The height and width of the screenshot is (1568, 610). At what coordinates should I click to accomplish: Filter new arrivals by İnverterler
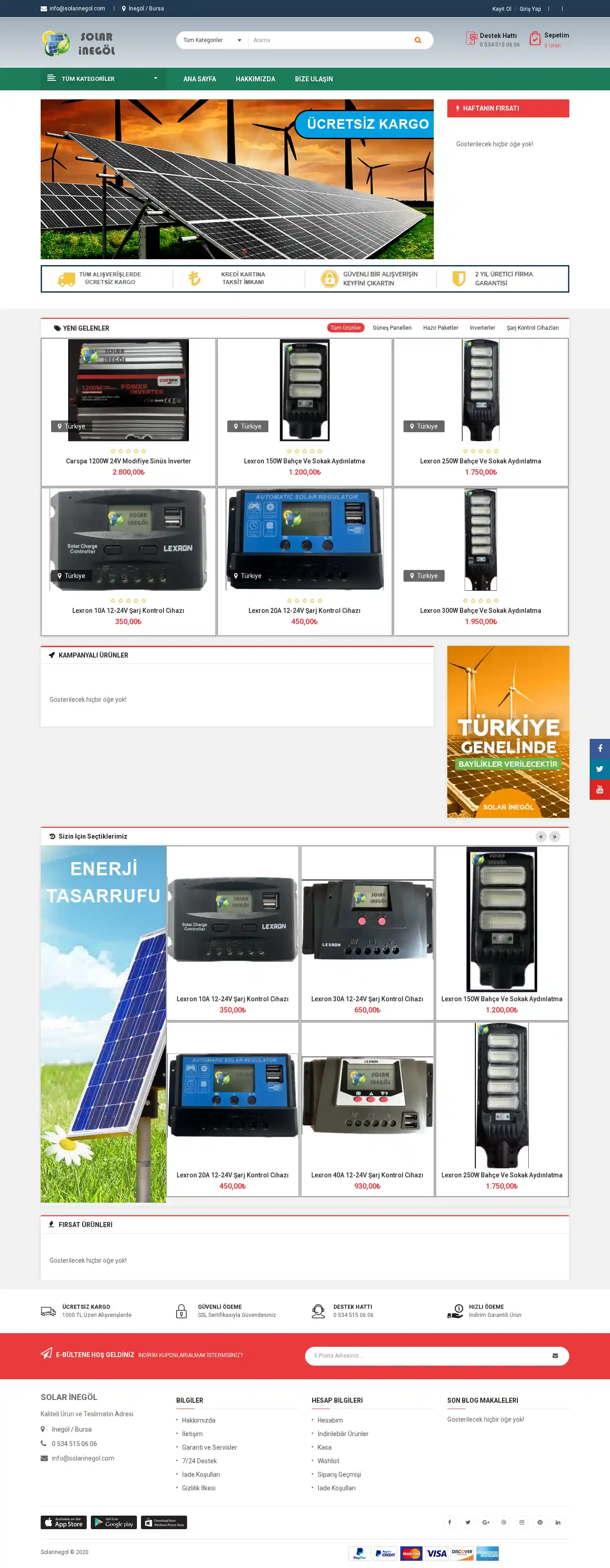point(482,327)
